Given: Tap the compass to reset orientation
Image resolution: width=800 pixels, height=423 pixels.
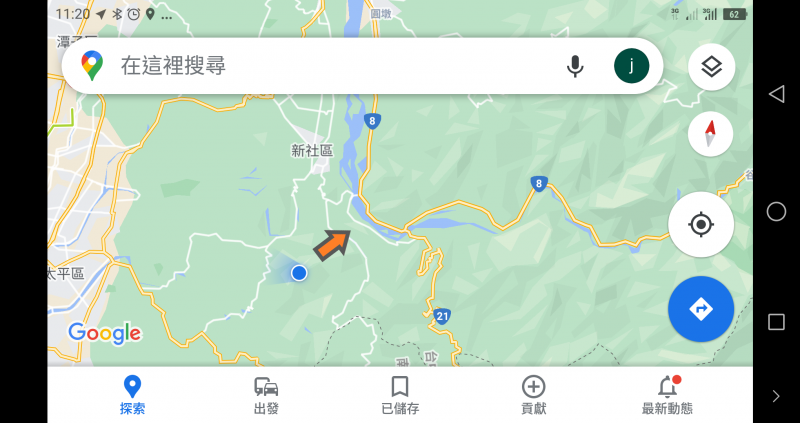Looking at the screenshot, I should (x=711, y=133).
